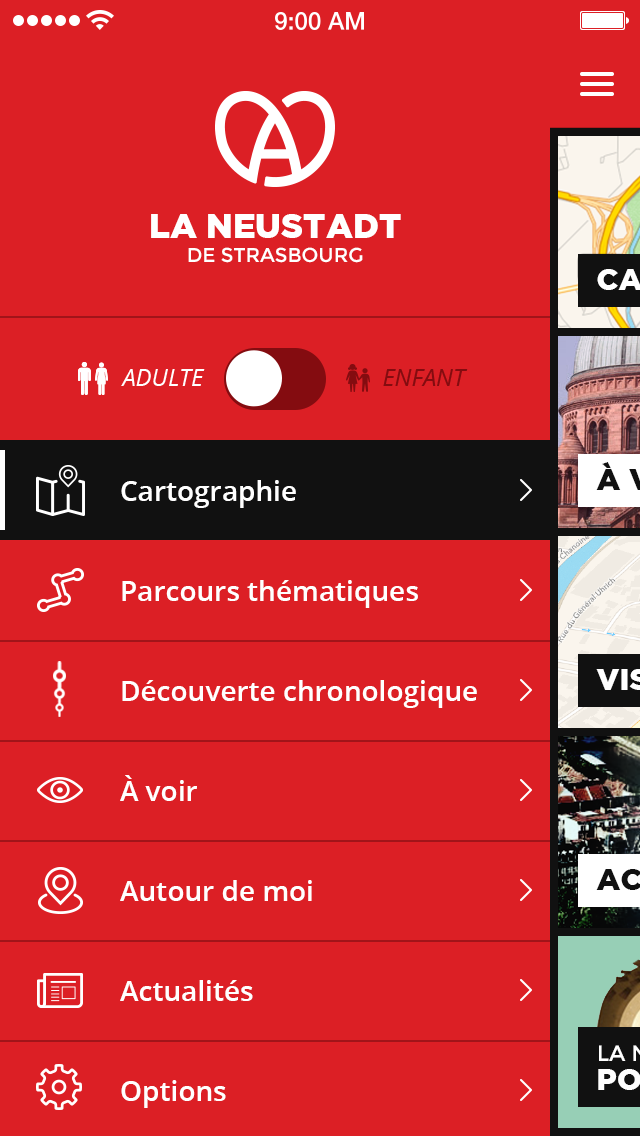The width and height of the screenshot is (640, 1136).
Task: Open Autour de moi
Action: click(275, 891)
